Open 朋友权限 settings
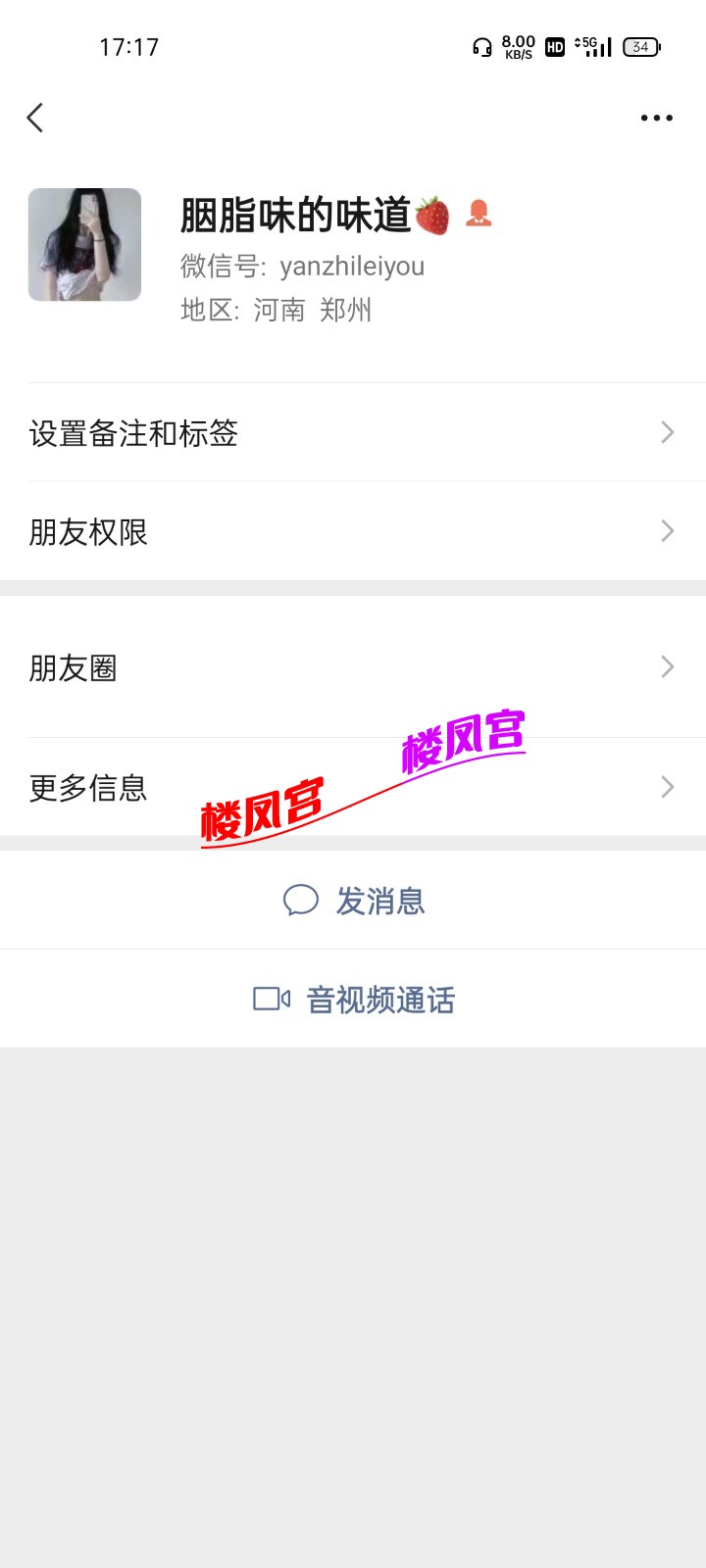Image resolution: width=706 pixels, height=1568 pixels. pos(353,531)
